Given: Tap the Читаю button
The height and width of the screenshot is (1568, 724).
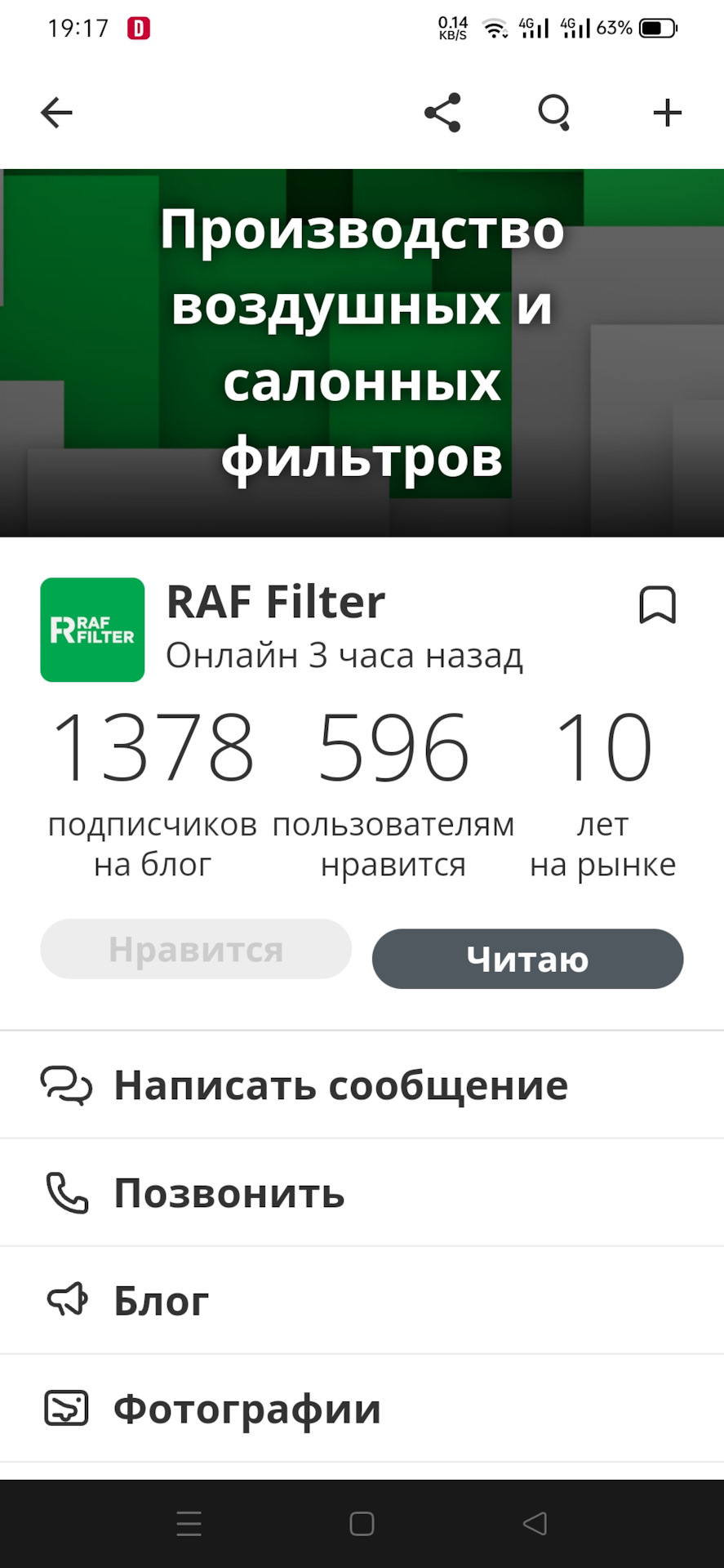Looking at the screenshot, I should (527, 959).
